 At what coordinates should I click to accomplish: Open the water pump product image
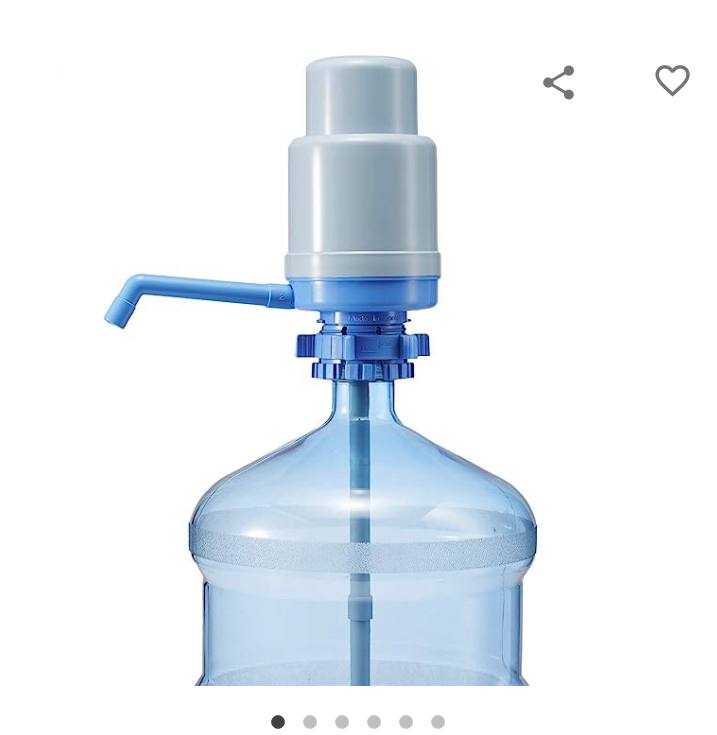point(360,380)
